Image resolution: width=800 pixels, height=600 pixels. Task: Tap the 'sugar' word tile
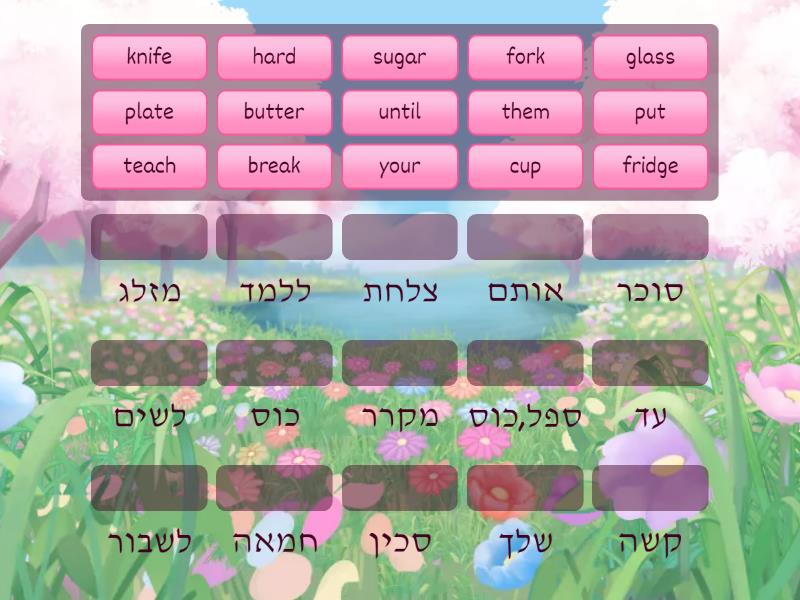coord(400,57)
